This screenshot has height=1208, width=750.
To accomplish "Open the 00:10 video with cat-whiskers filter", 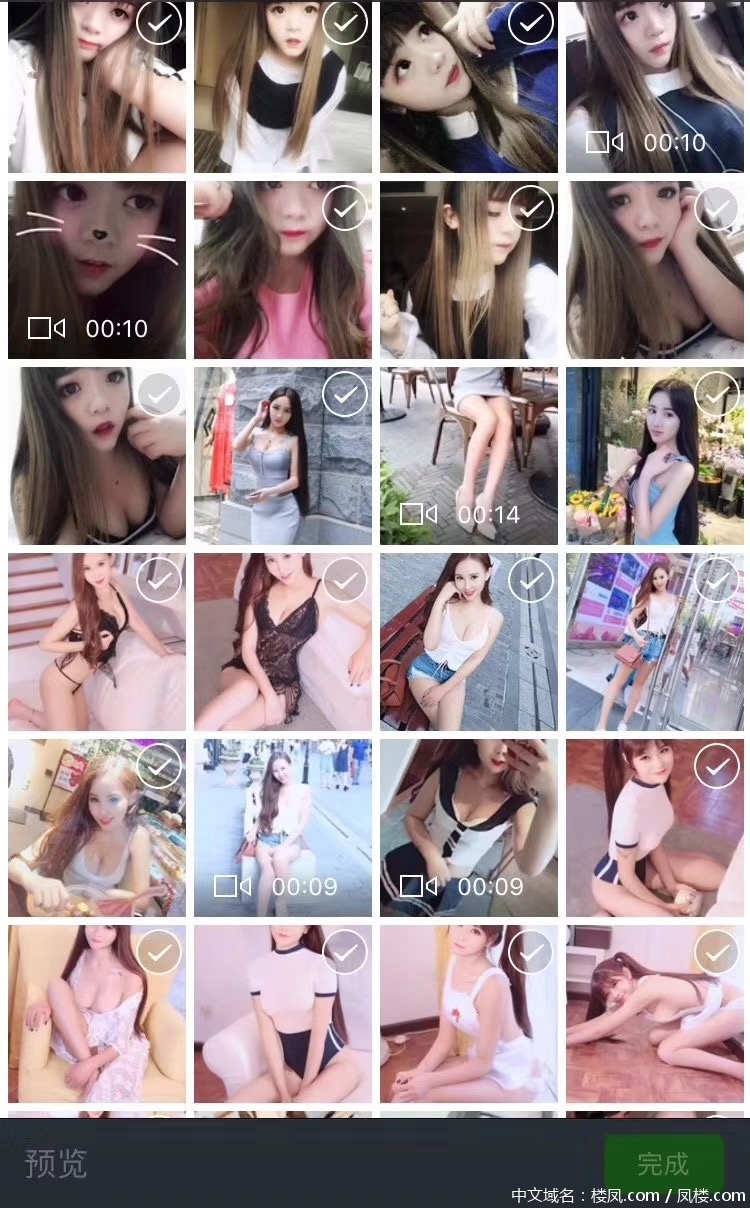I will tap(96, 270).
